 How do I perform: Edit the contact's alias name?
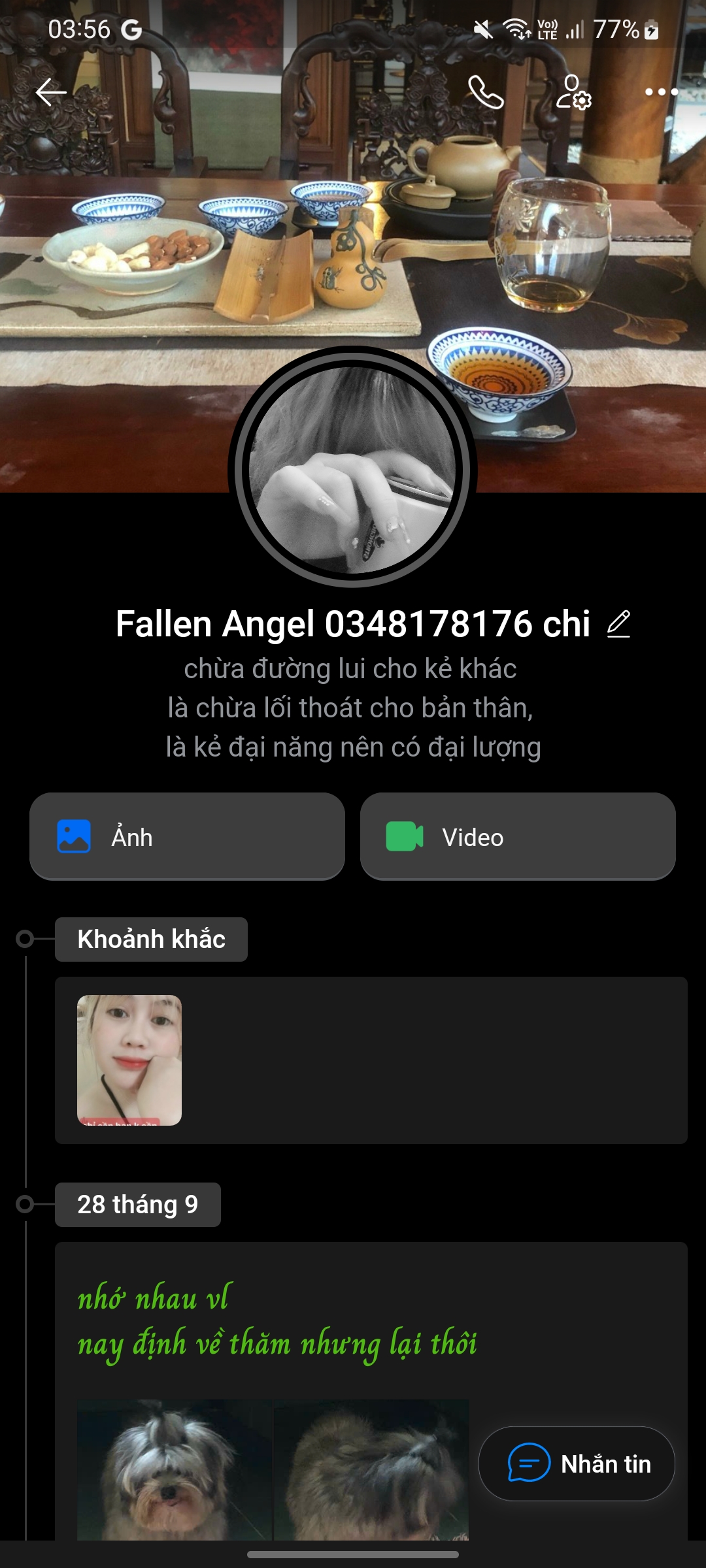(618, 624)
